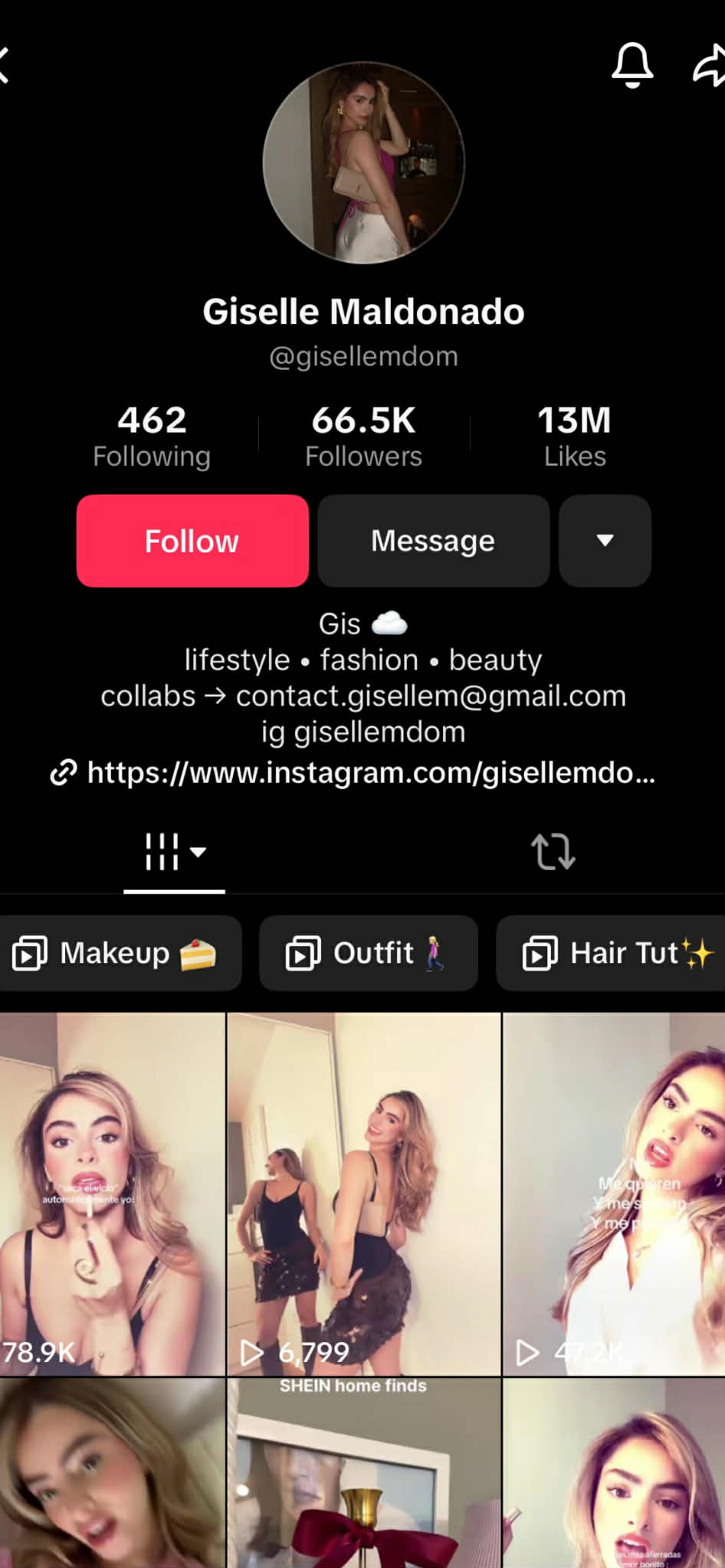
Task: Follow Giselle Maldonado
Action: click(192, 541)
